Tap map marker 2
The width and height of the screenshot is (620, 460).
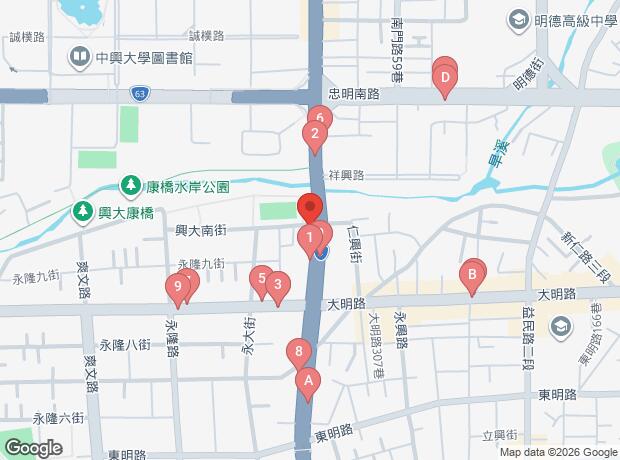[315, 135]
